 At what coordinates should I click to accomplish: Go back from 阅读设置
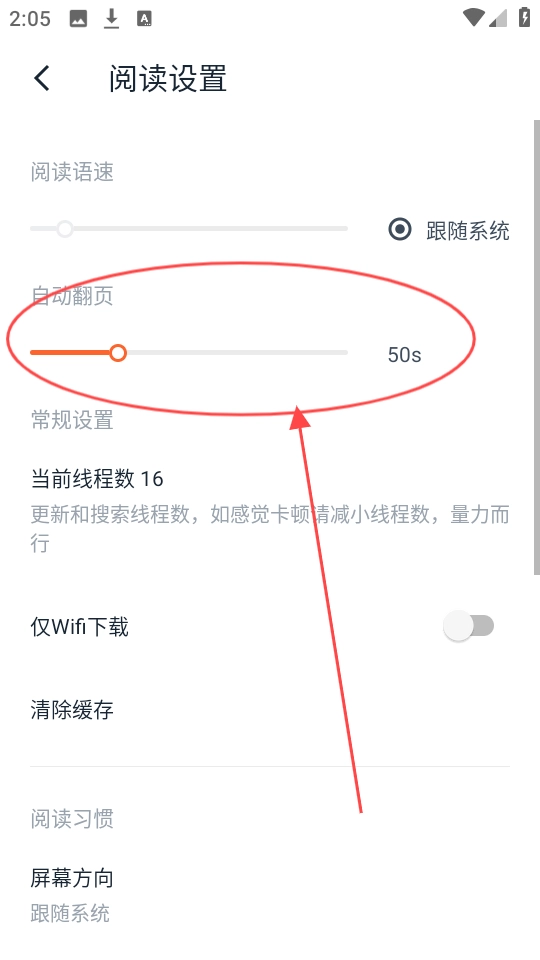pyautogui.click(x=42, y=78)
